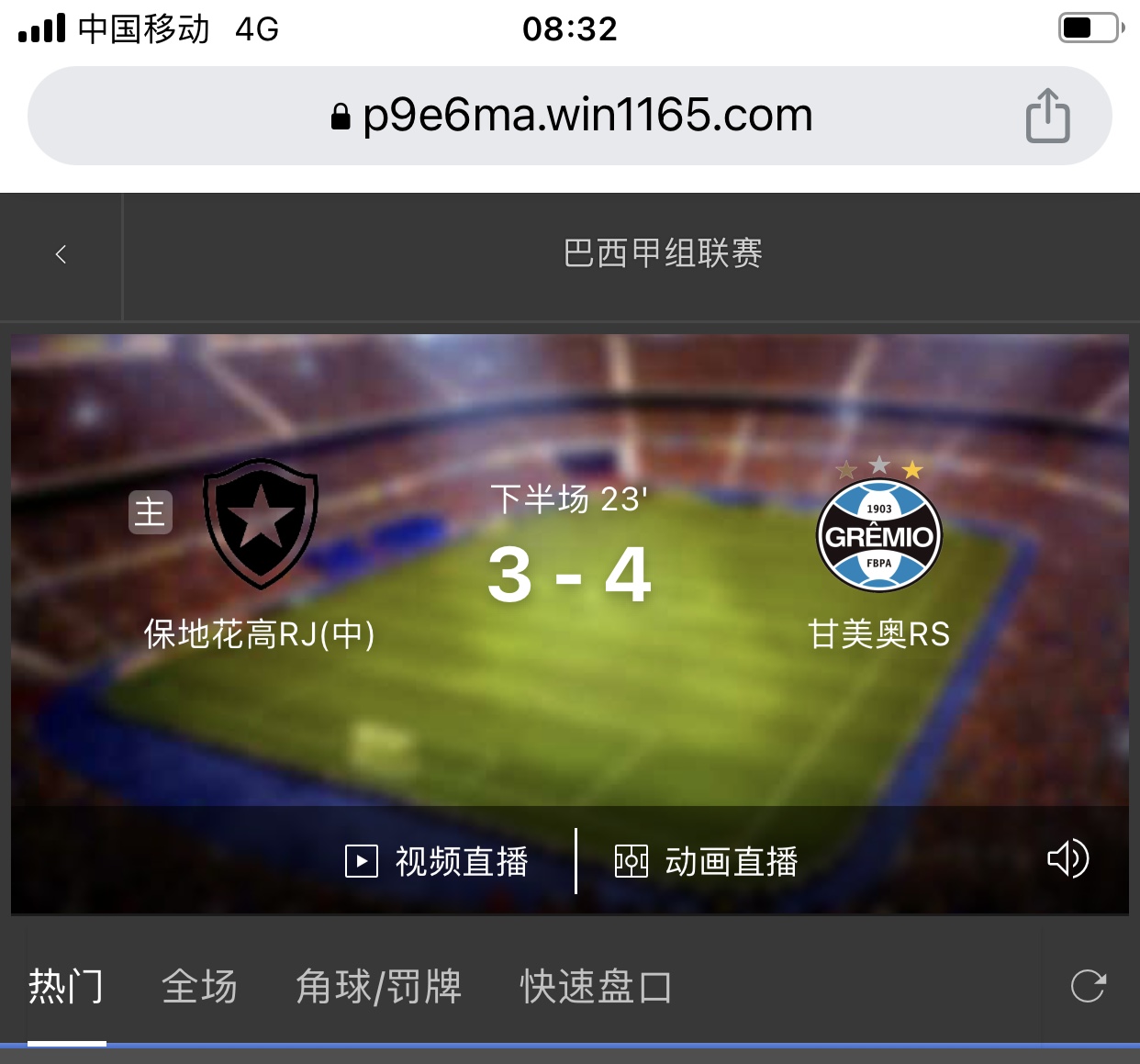Switch to the 全场 tab
The image size is (1140, 1064).
[x=199, y=987]
